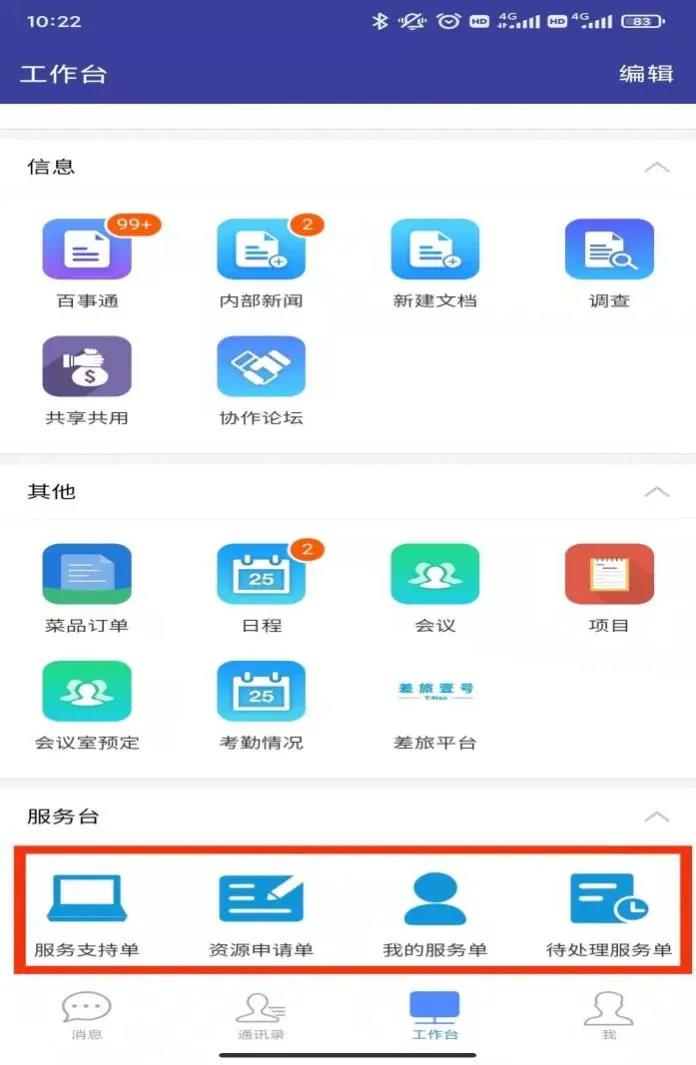
Task: Open 菜品订单
Action: tap(87, 575)
